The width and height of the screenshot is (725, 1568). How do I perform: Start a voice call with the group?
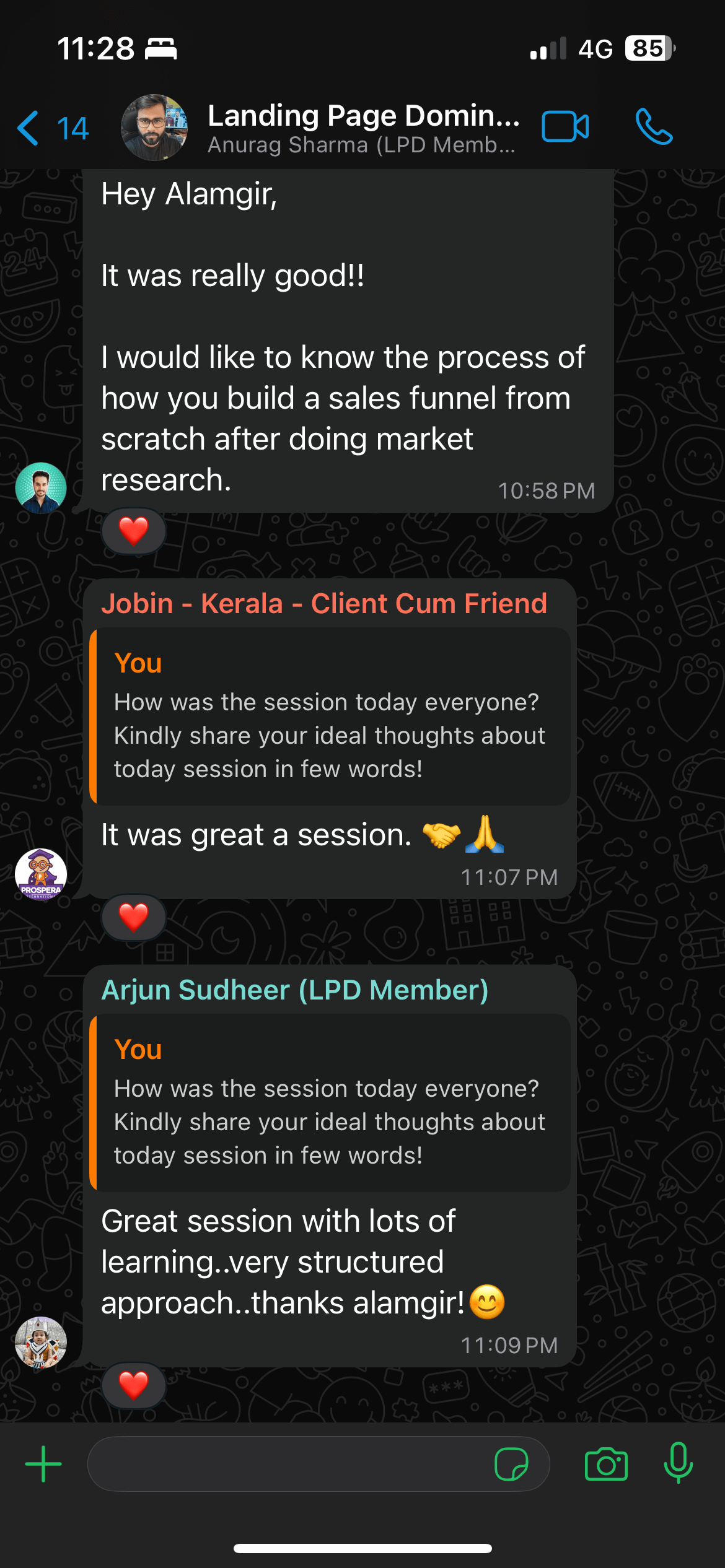point(654,127)
